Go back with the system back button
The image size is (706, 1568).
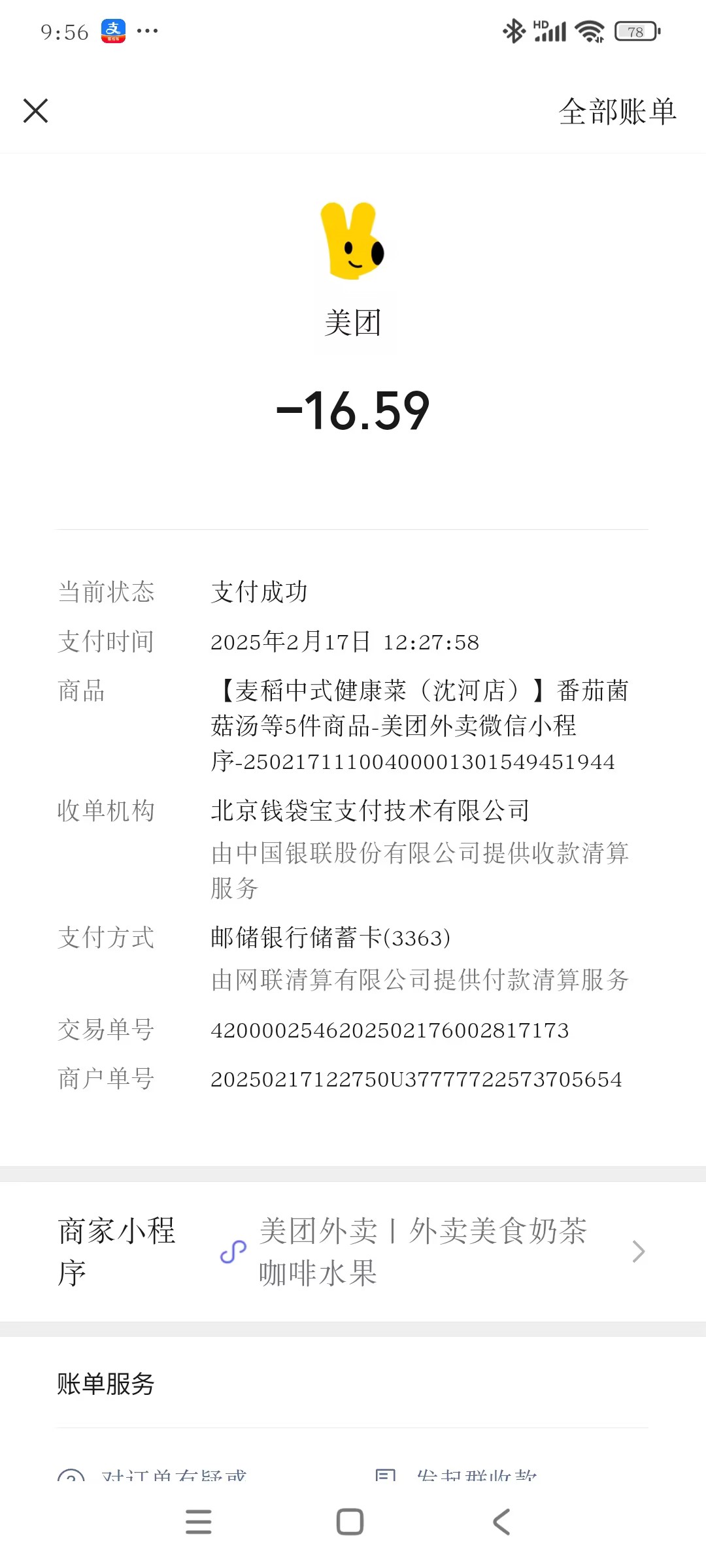click(x=501, y=1522)
